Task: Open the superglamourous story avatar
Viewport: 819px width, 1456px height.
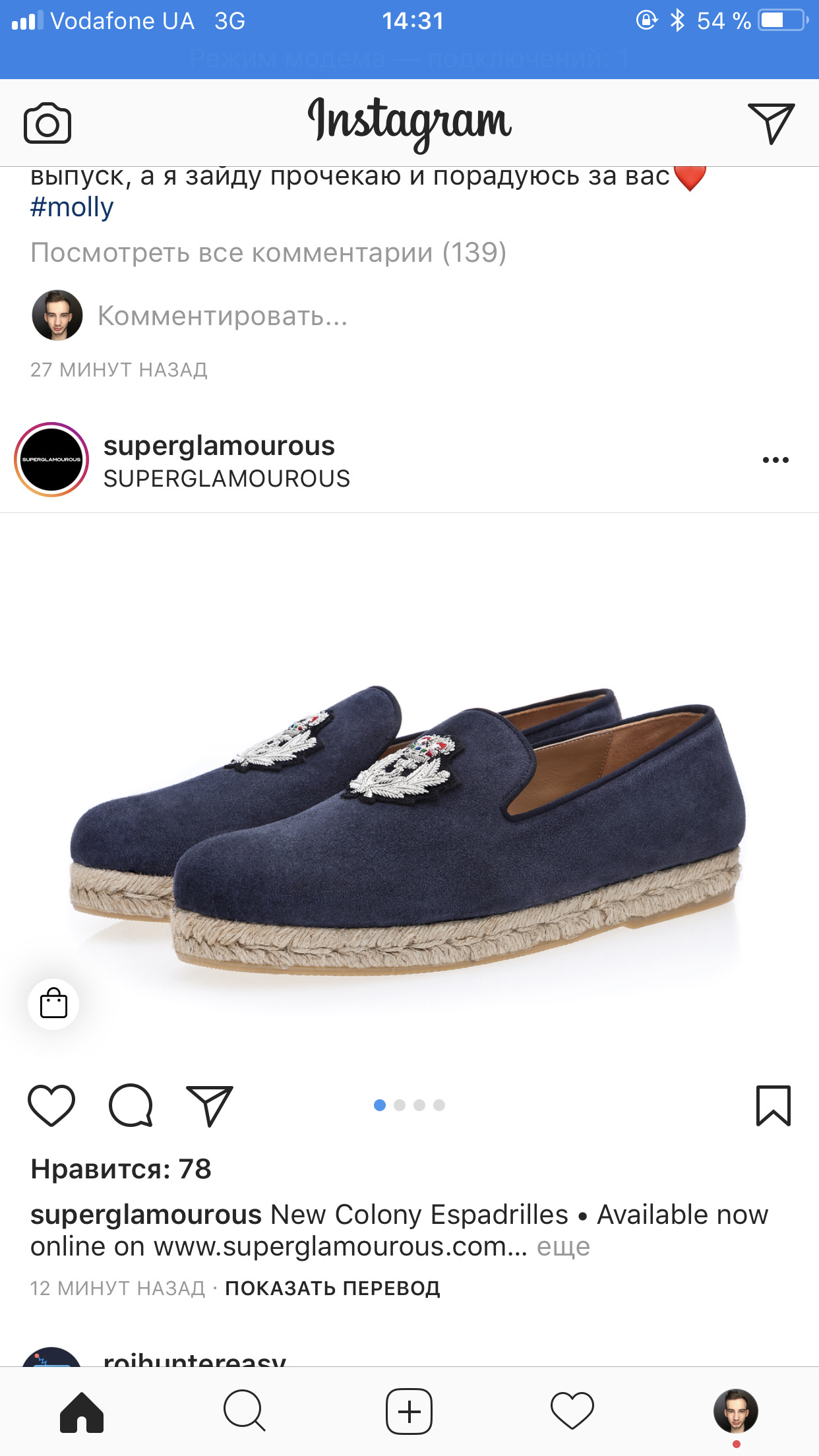Action: click(x=51, y=460)
